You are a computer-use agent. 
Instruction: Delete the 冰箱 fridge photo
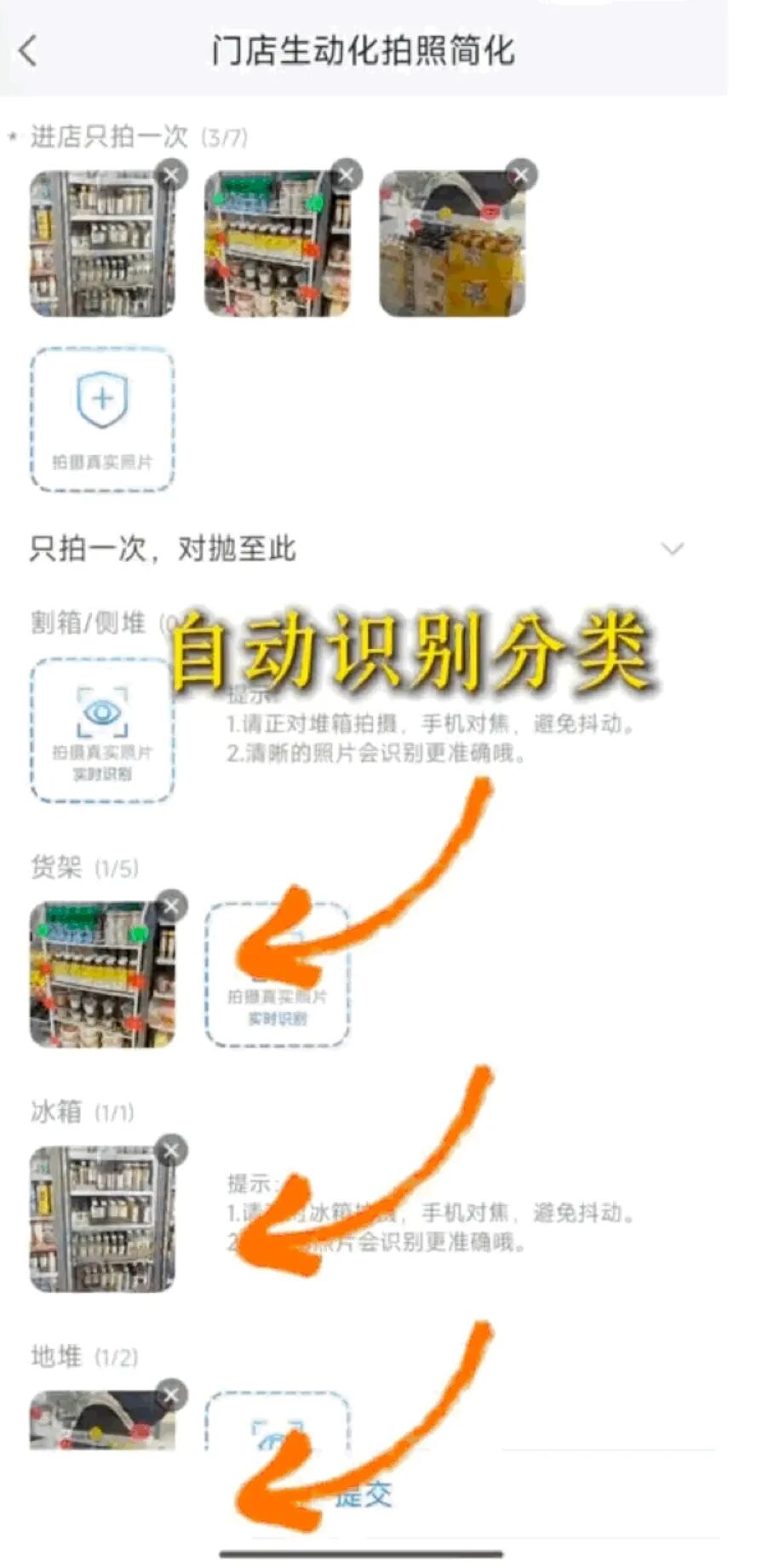172,1151
